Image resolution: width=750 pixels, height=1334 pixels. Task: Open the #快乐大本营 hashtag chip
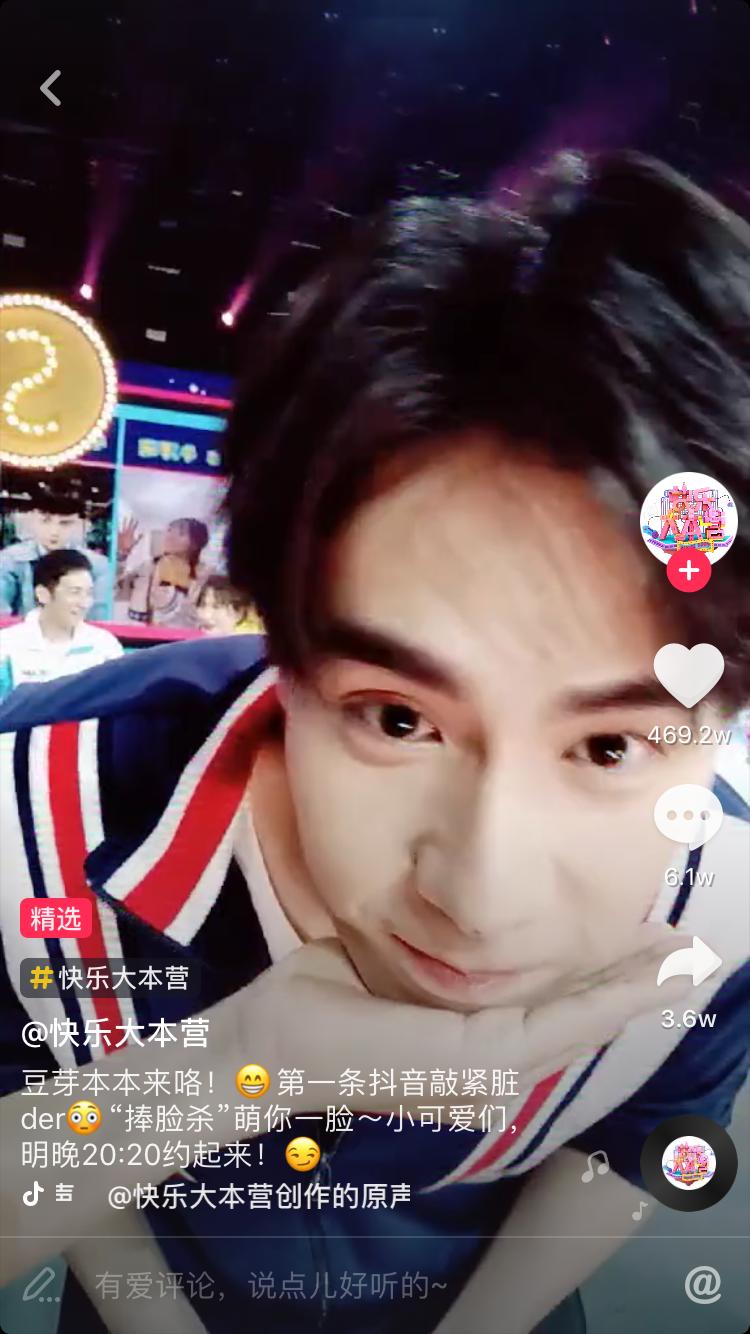coord(110,977)
